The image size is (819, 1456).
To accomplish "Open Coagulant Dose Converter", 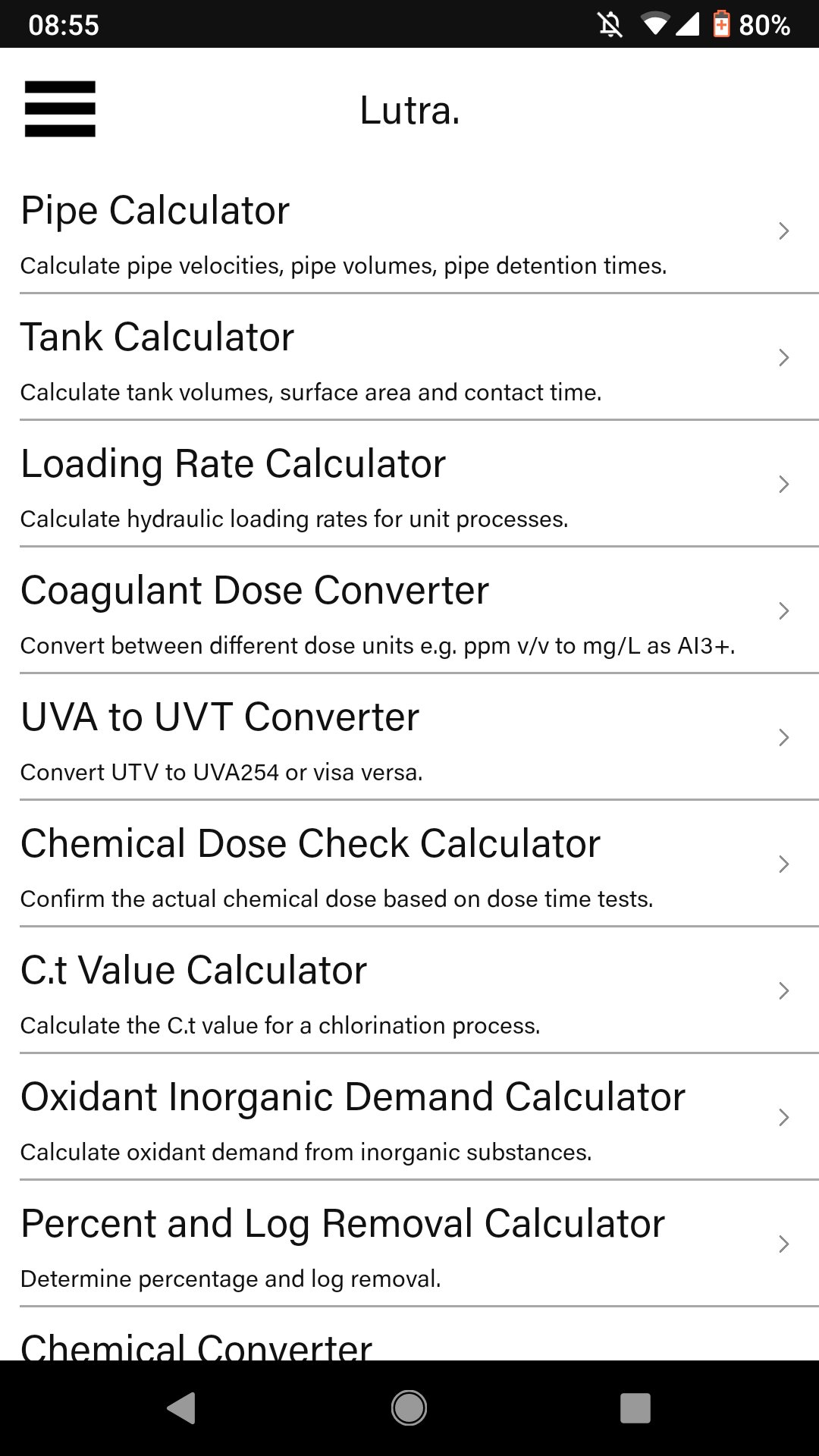I will coord(409,611).
